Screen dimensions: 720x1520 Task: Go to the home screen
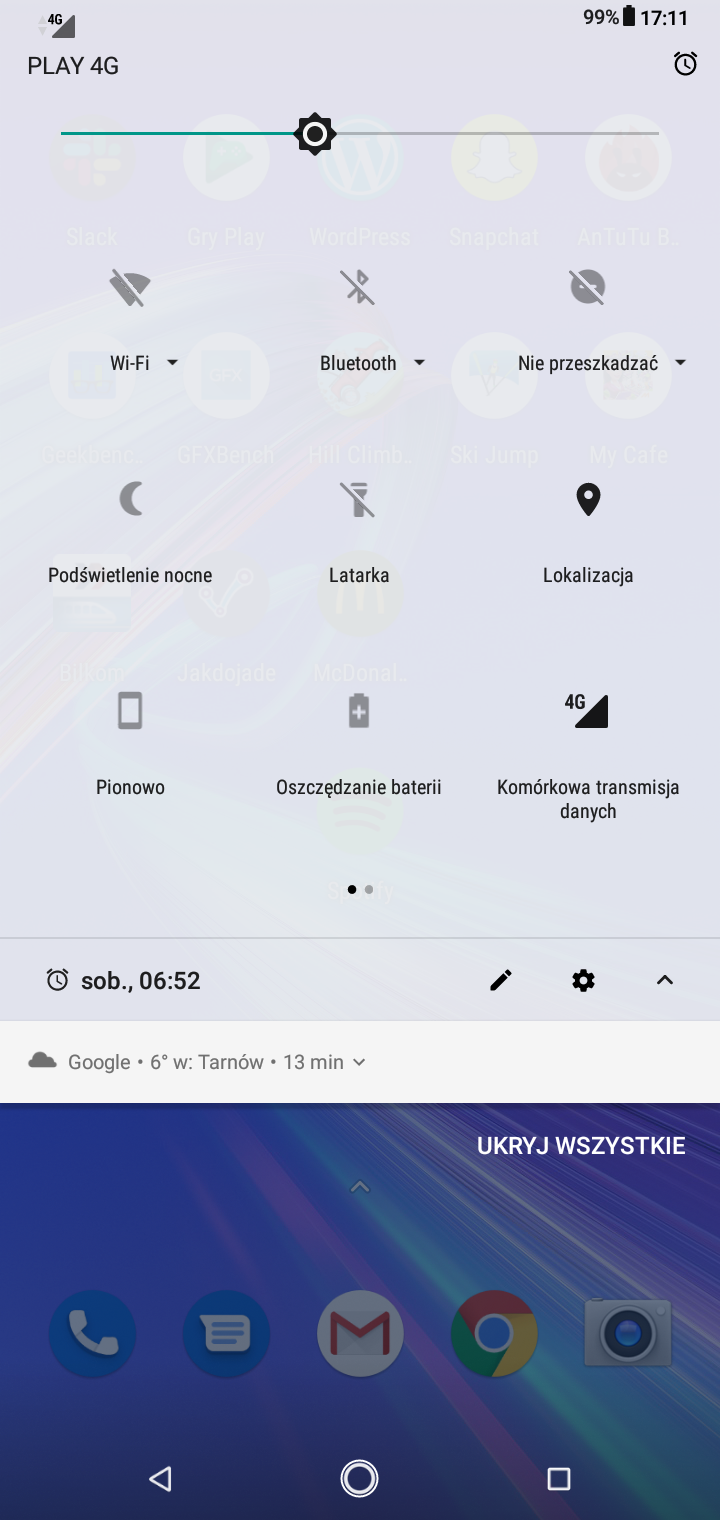tap(359, 1478)
